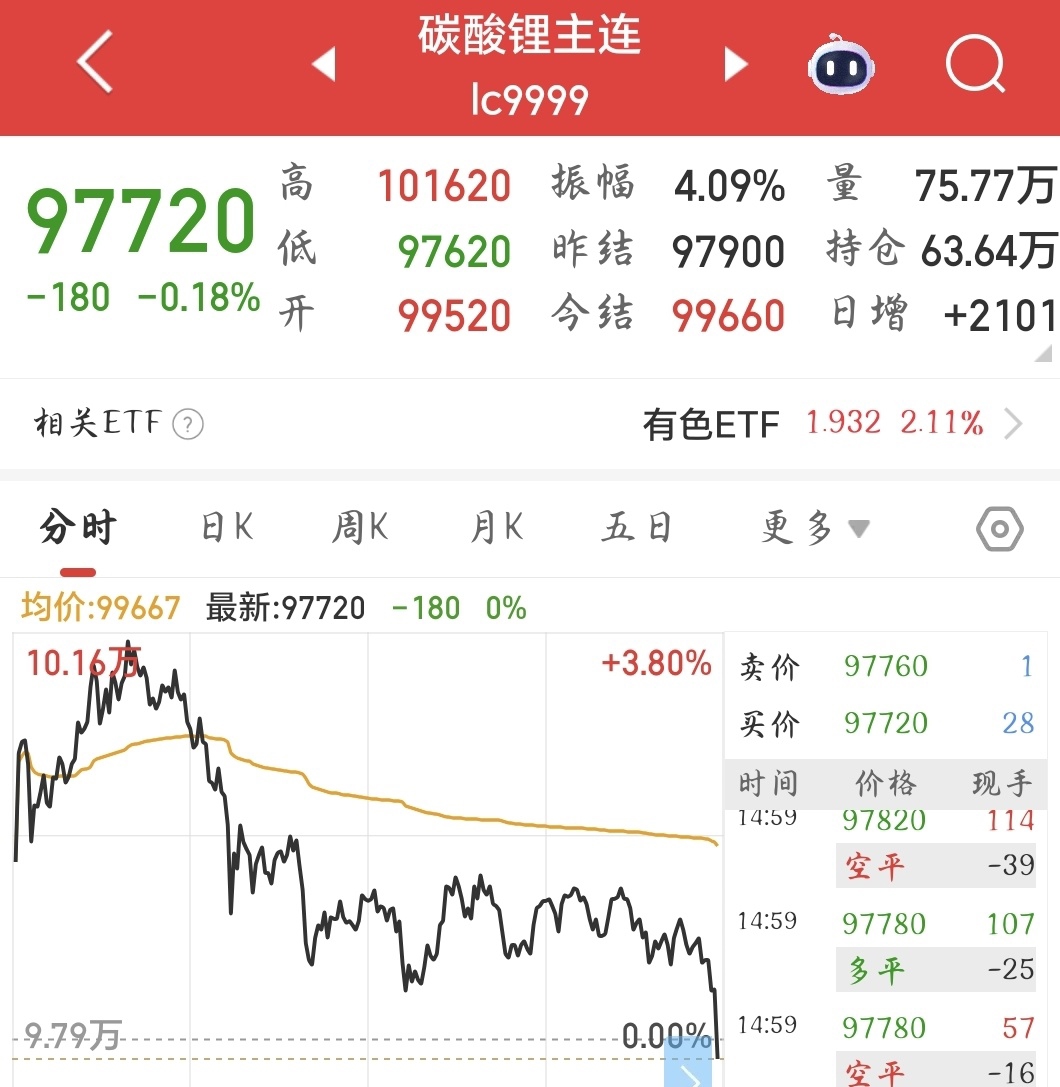Tap the 相关ETF help question mark
The image size is (1060, 1087).
coord(188,425)
